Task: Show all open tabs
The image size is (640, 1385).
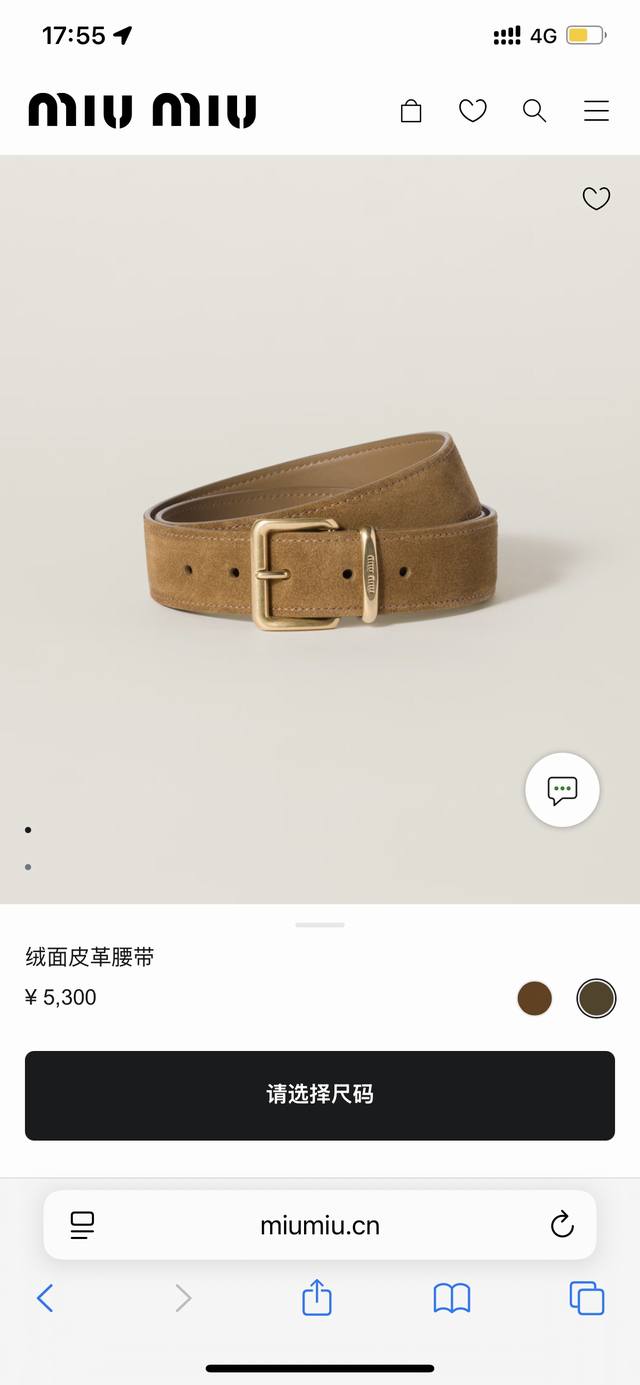Action: (x=587, y=1298)
